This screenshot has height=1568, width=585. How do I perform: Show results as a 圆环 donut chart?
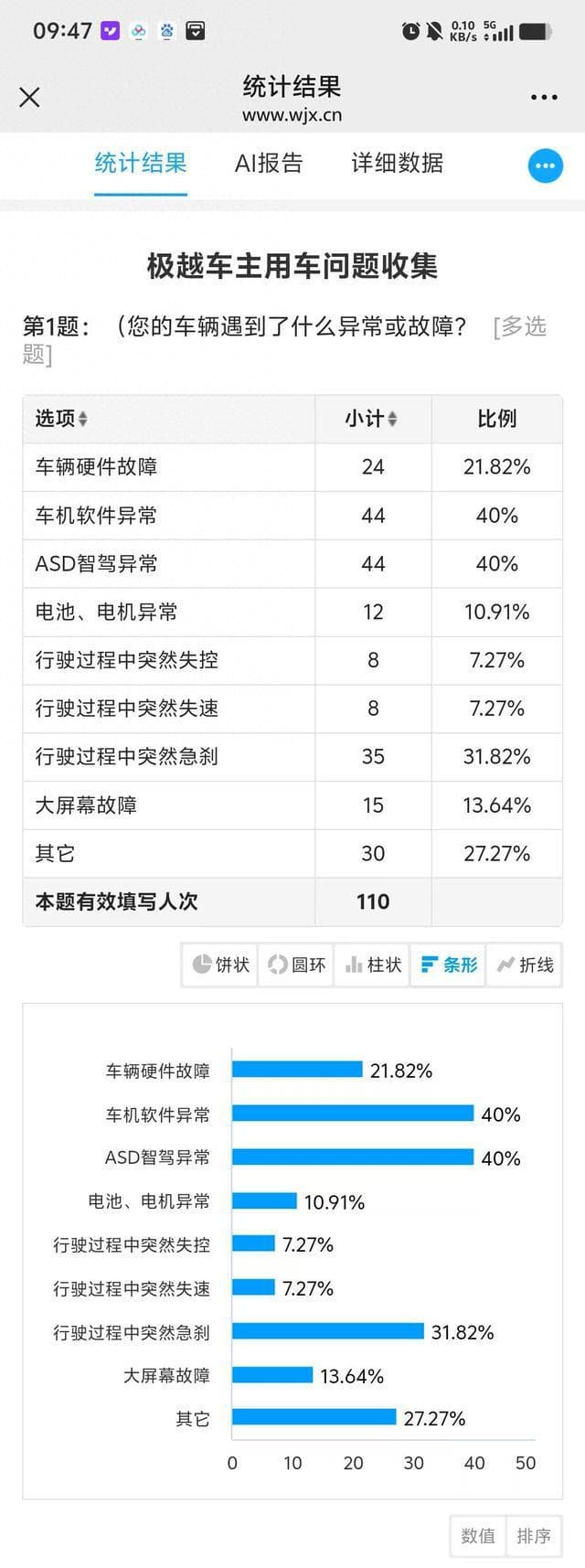pos(297,965)
